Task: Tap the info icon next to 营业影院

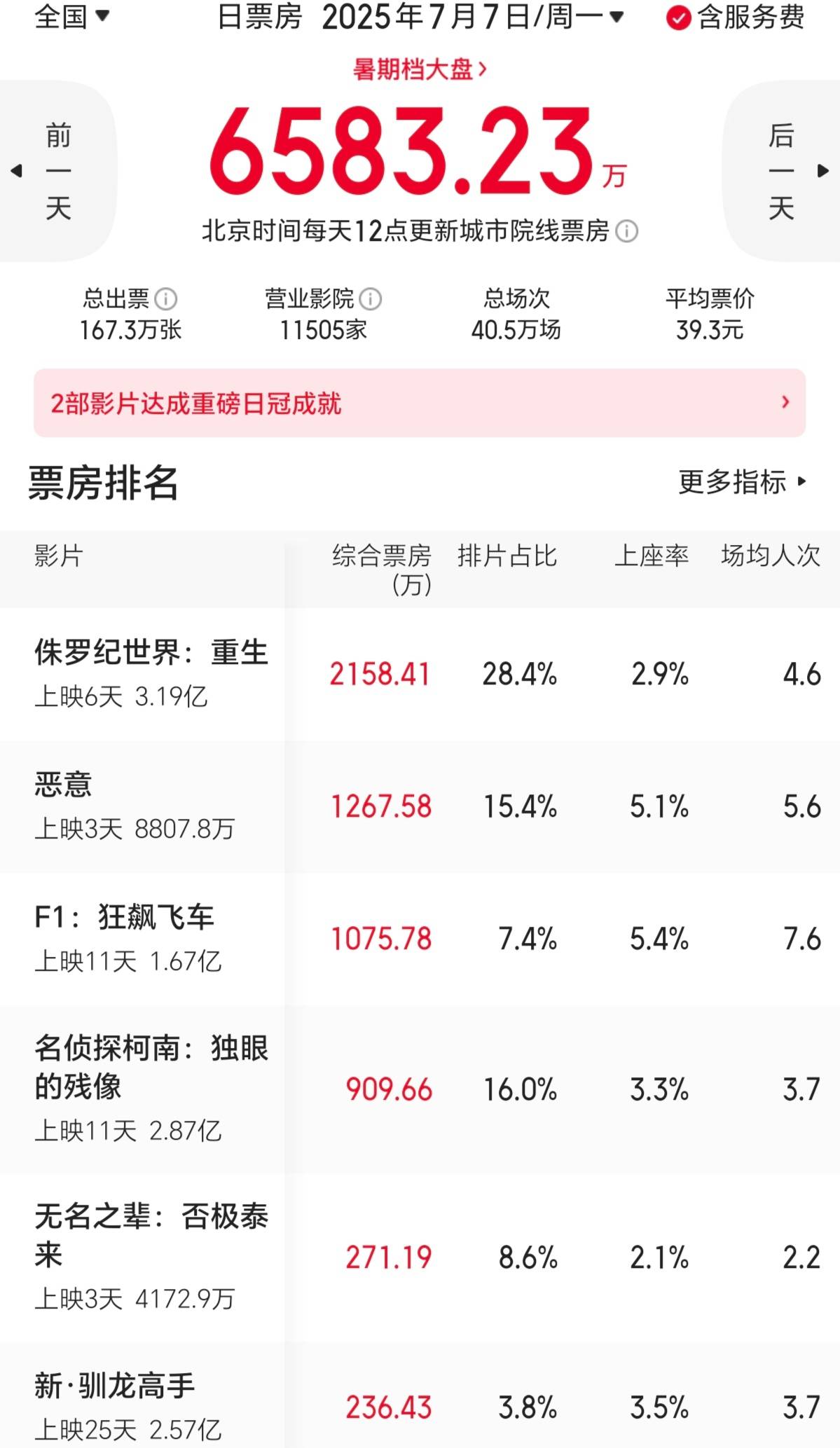Action: [x=370, y=299]
